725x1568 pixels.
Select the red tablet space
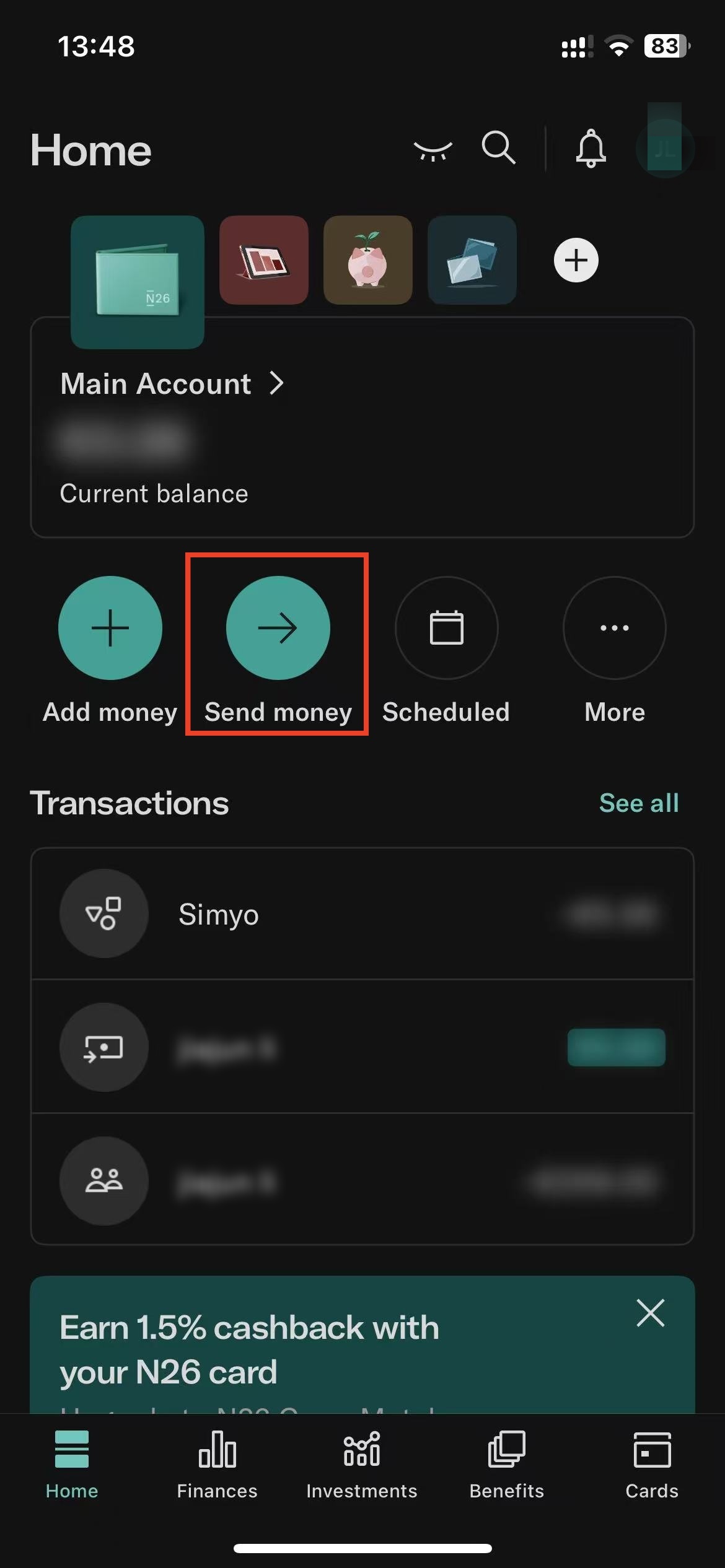tap(264, 260)
